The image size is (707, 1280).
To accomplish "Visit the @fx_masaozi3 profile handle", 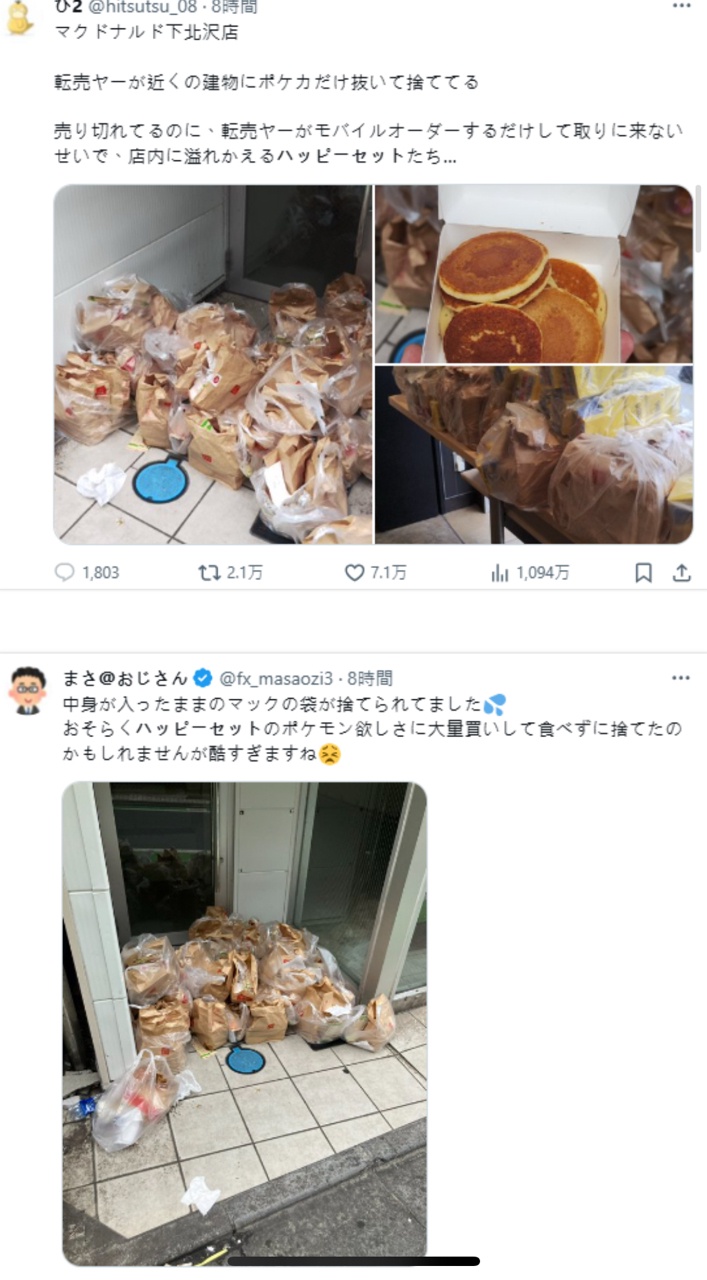I will point(280,678).
